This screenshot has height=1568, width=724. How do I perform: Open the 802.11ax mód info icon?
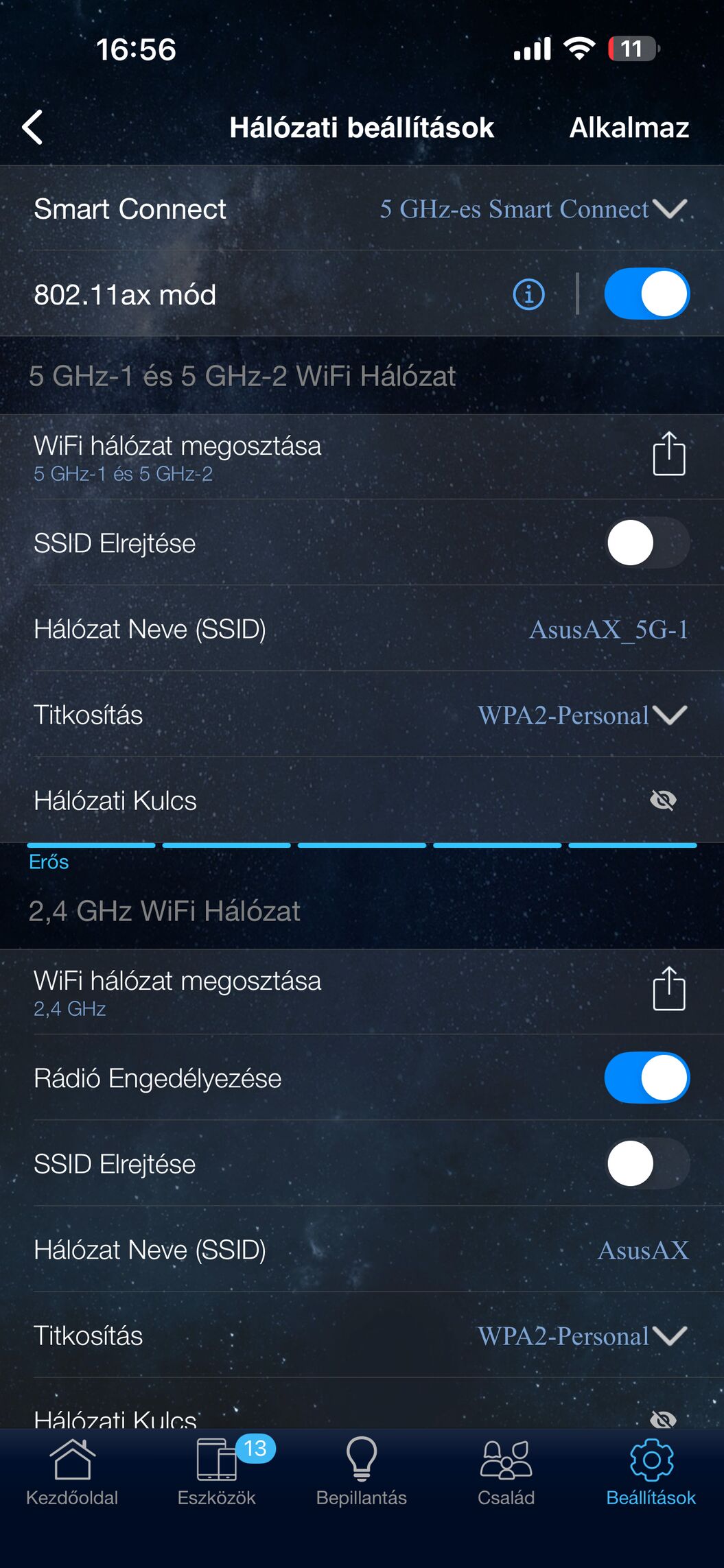(x=528, y=294)
